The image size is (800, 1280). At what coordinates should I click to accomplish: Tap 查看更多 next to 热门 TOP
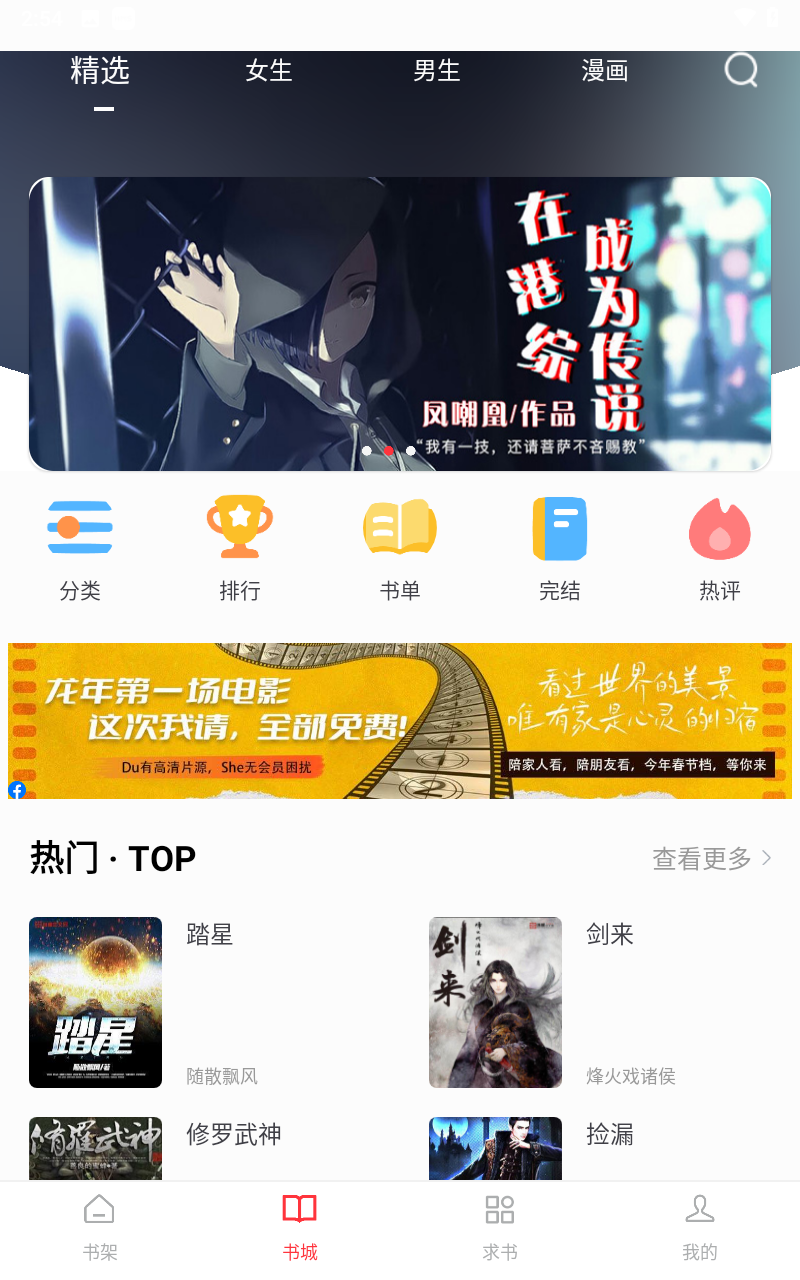click(x=711, y=858)
